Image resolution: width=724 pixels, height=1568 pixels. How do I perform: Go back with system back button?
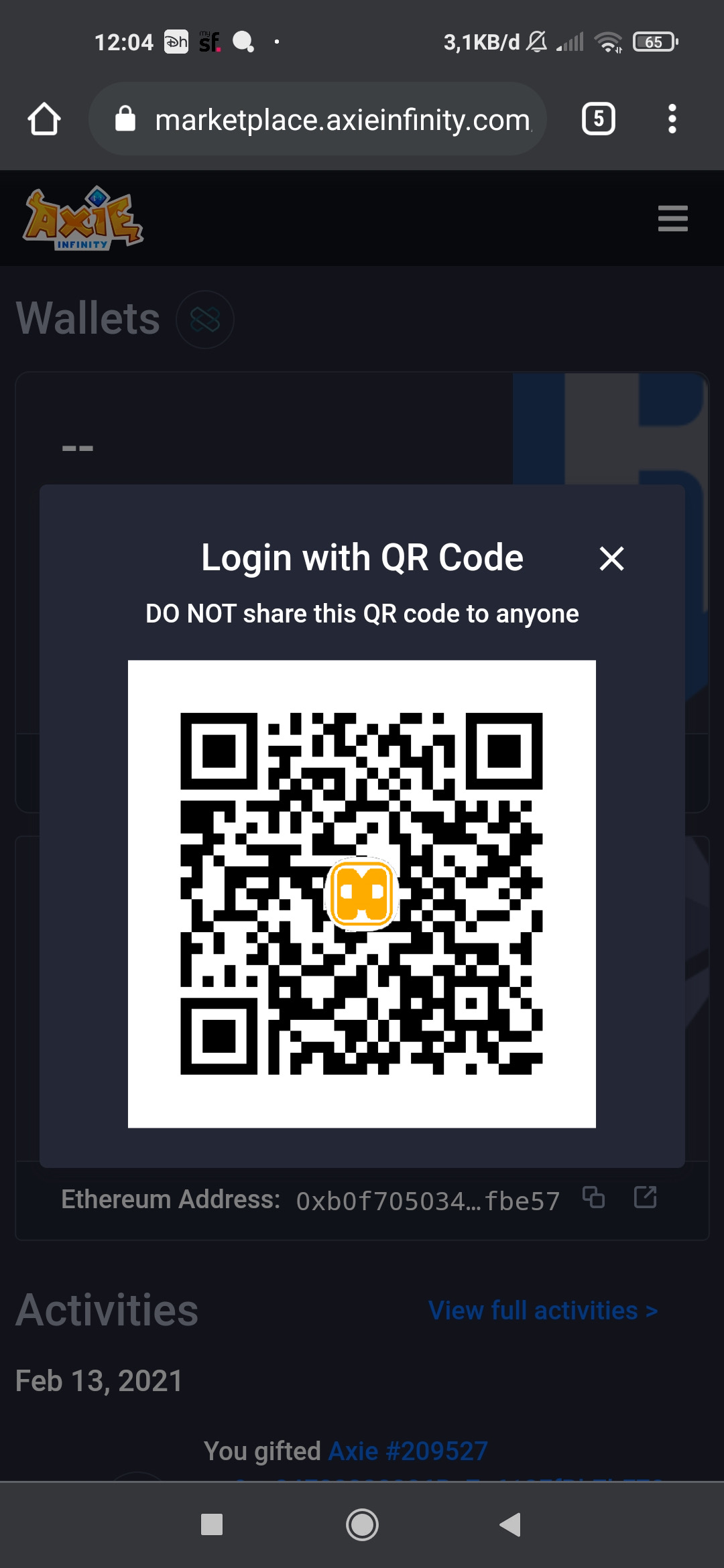pyautogui.click(x=511, y=1524)
